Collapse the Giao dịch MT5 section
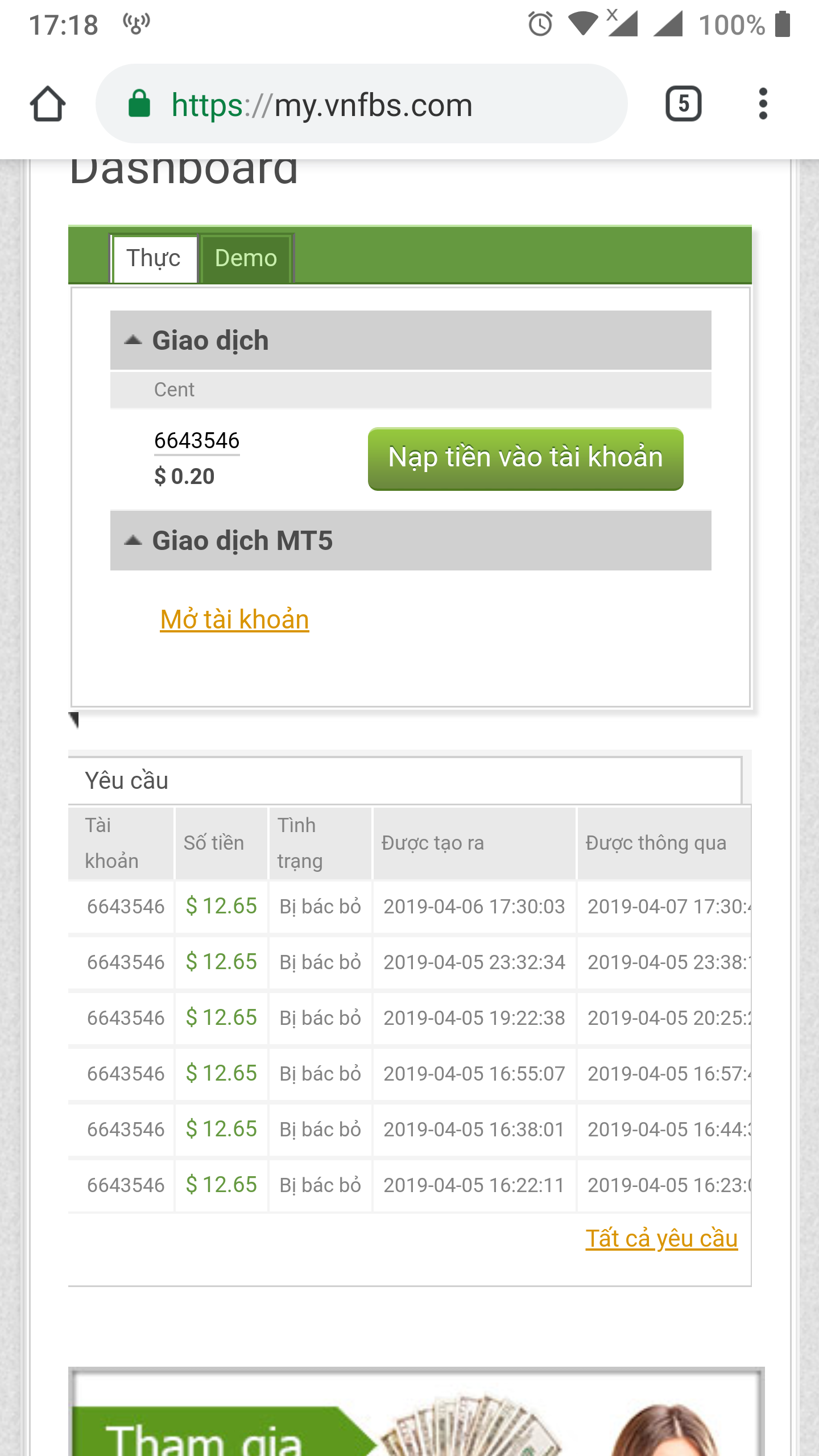 [133, 539]
